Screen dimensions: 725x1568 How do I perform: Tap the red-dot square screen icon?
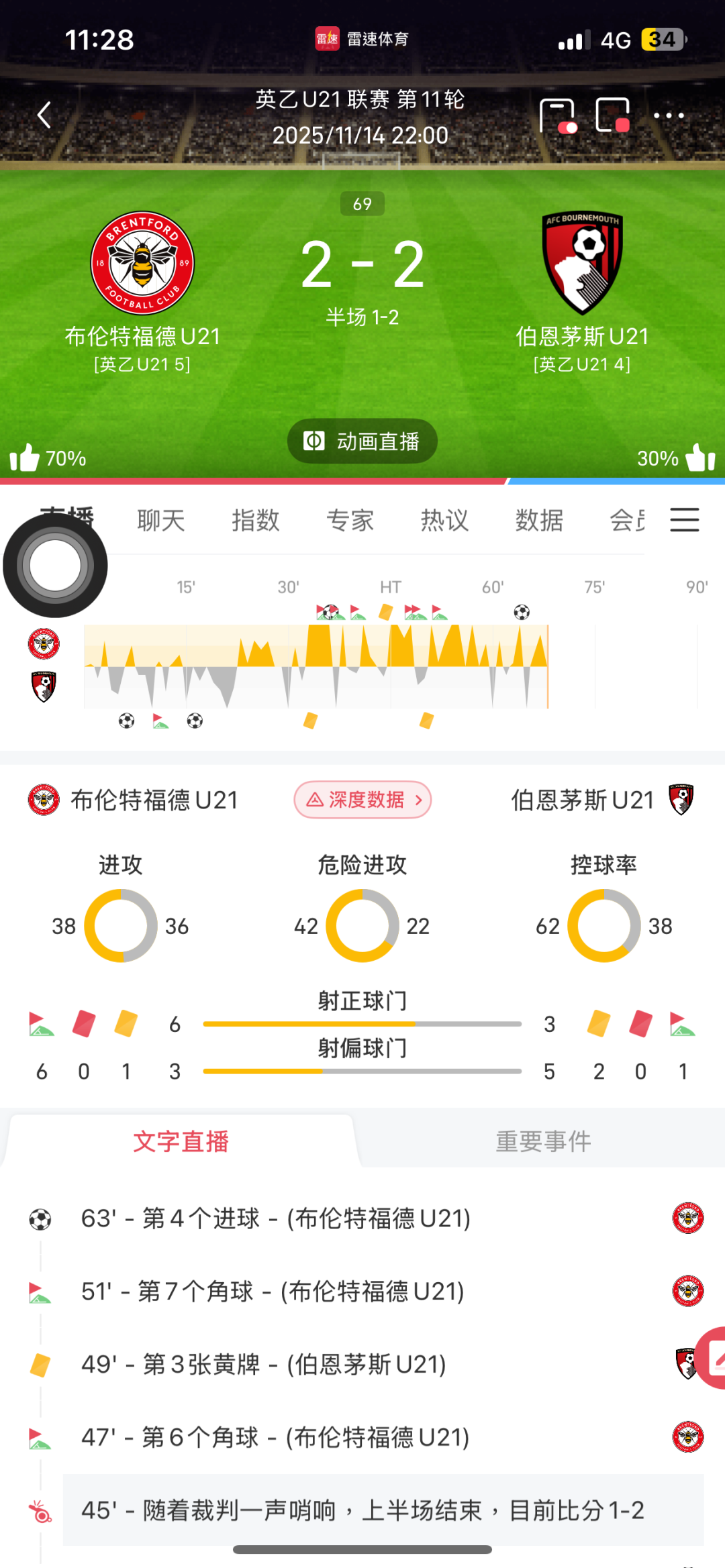point(613,115)
